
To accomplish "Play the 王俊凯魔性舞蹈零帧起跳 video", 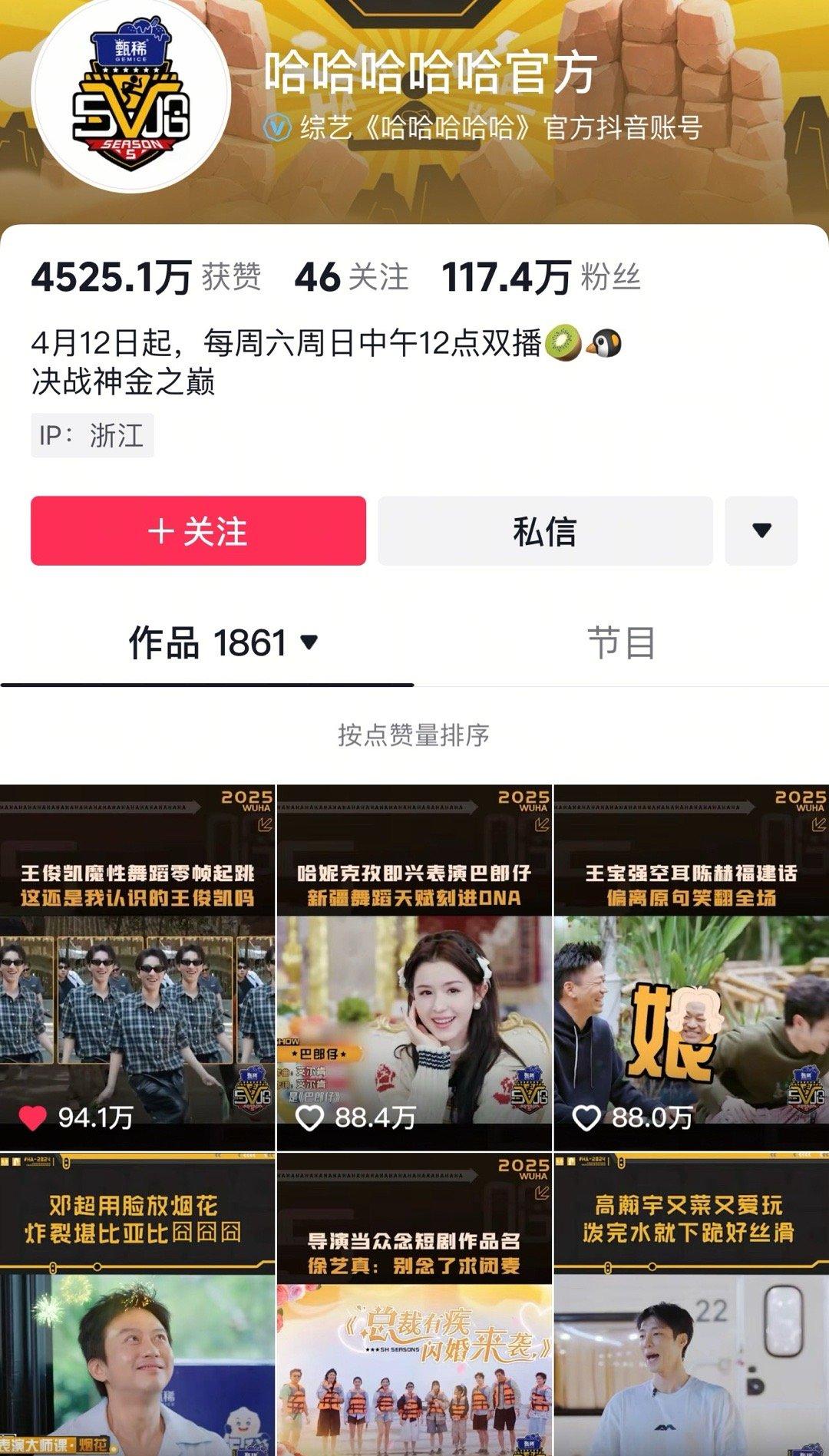I will (137, 967).
